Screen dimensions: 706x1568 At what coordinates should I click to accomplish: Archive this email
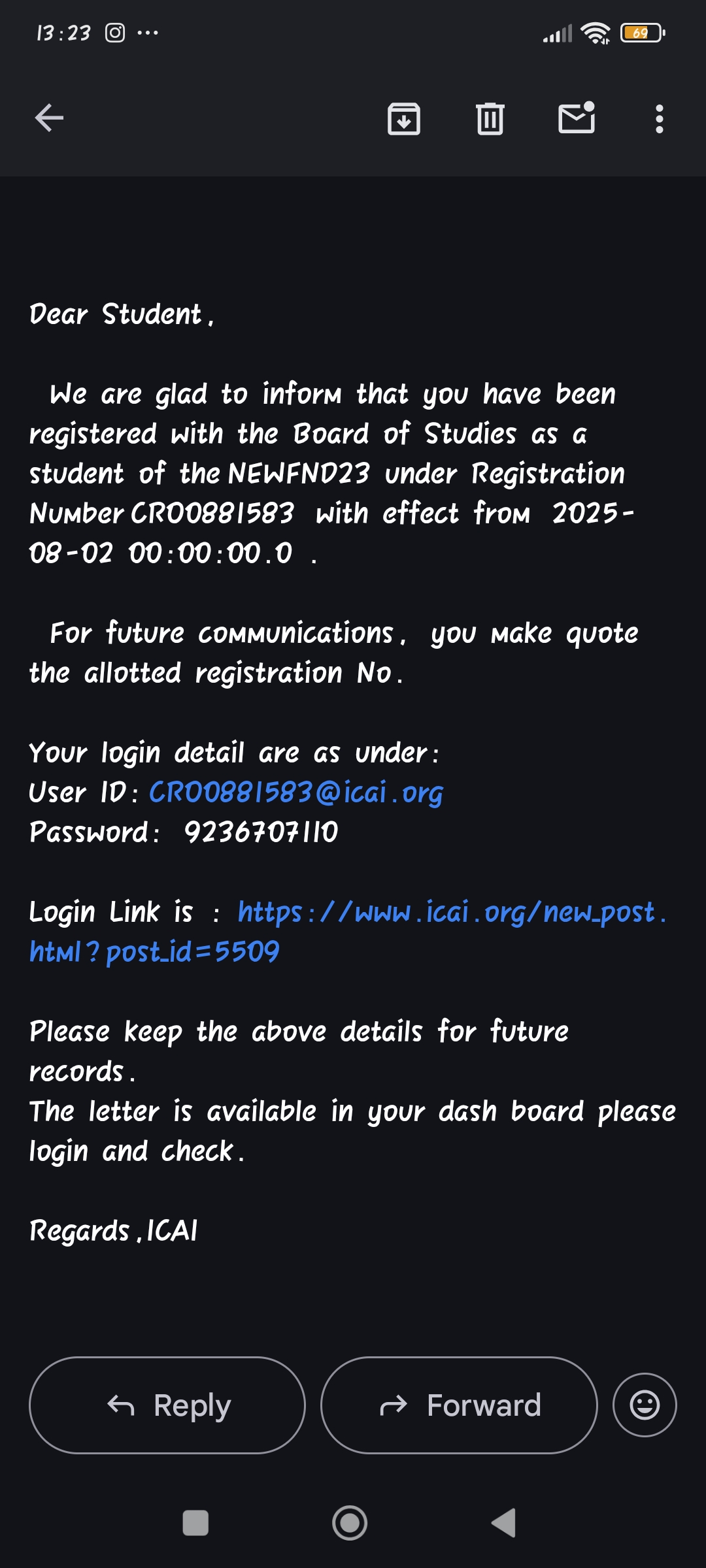pos(404,119)
